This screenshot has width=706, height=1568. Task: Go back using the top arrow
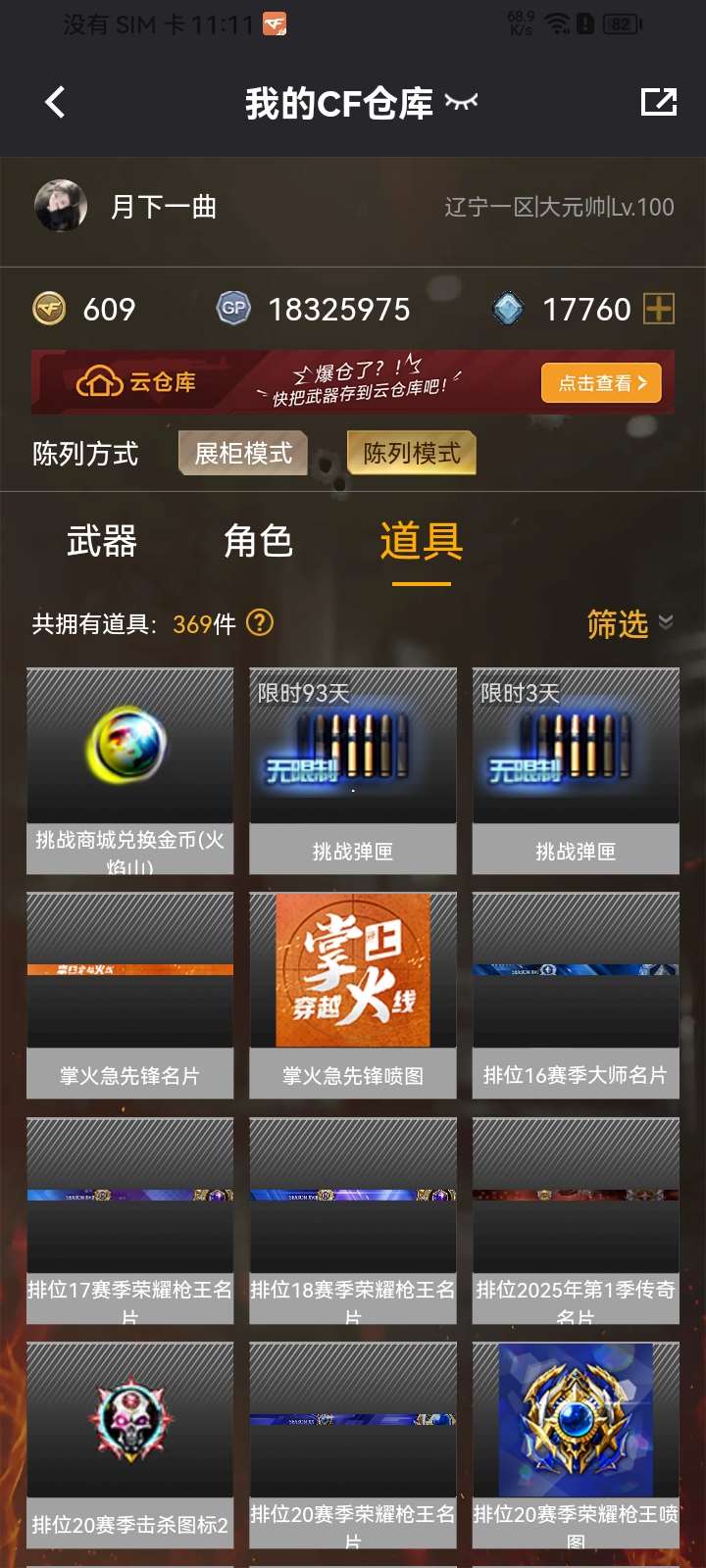(55, 102)
